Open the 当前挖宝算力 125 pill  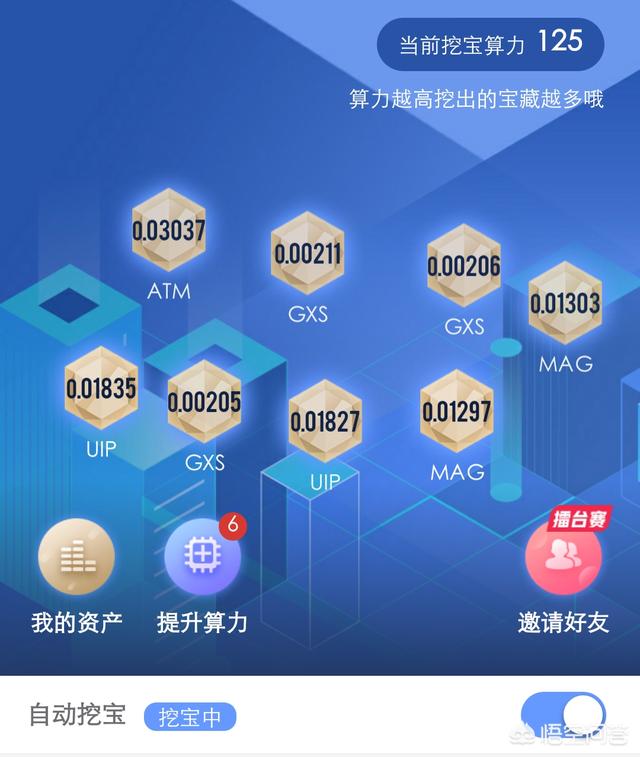click(x=490, y=43)
